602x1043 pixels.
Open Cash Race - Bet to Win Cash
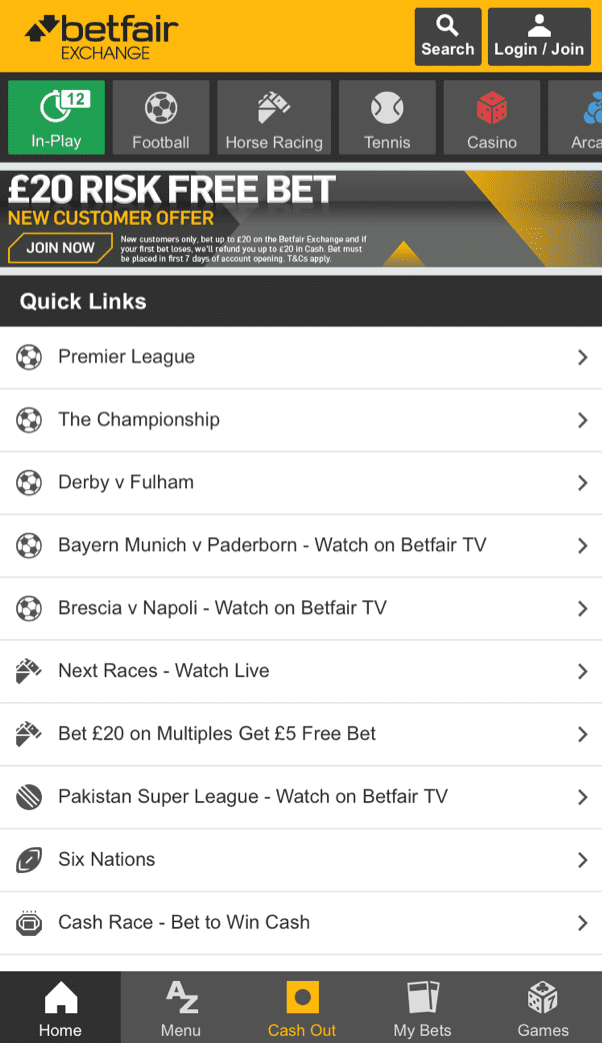[x=300, y=923]
